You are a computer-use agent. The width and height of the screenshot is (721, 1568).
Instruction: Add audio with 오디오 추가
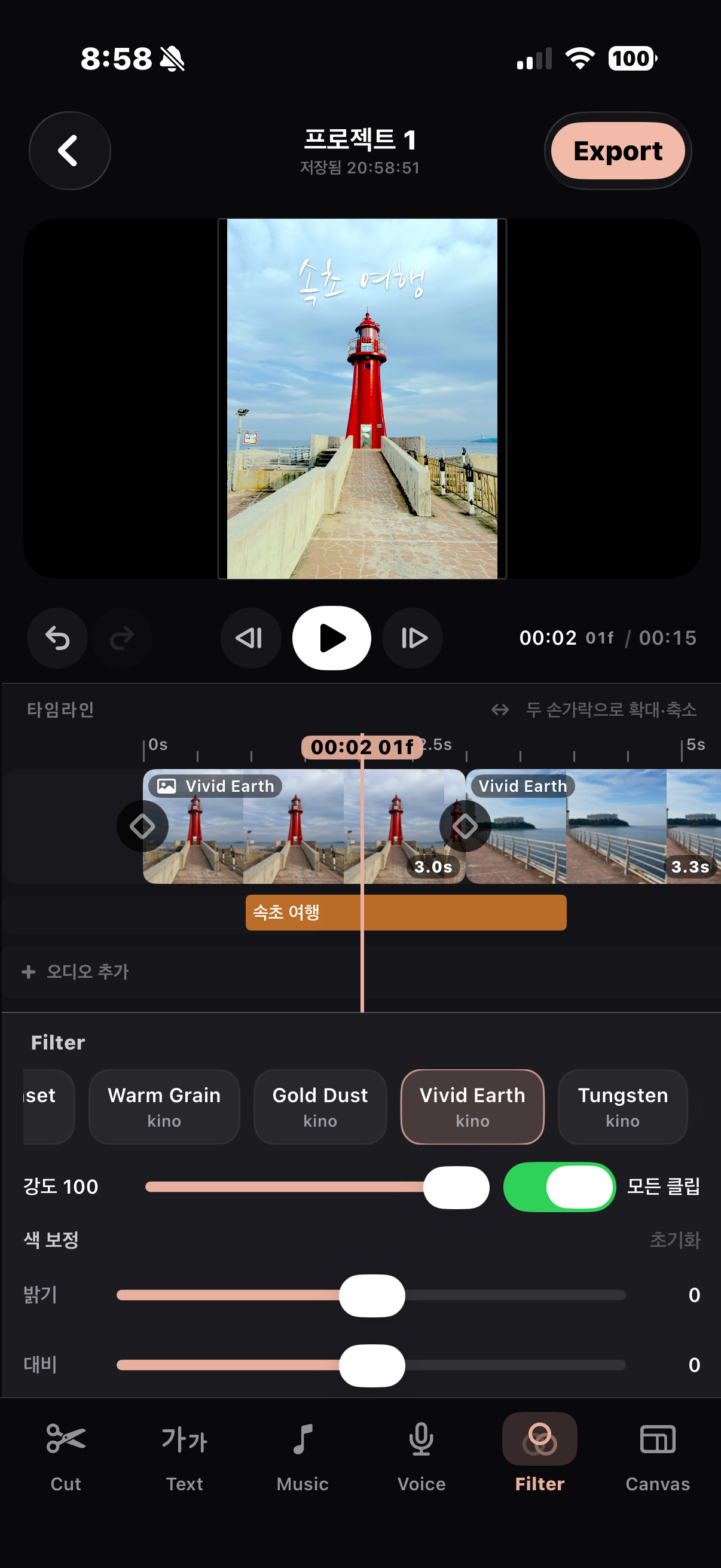click(x=75, y=971)
